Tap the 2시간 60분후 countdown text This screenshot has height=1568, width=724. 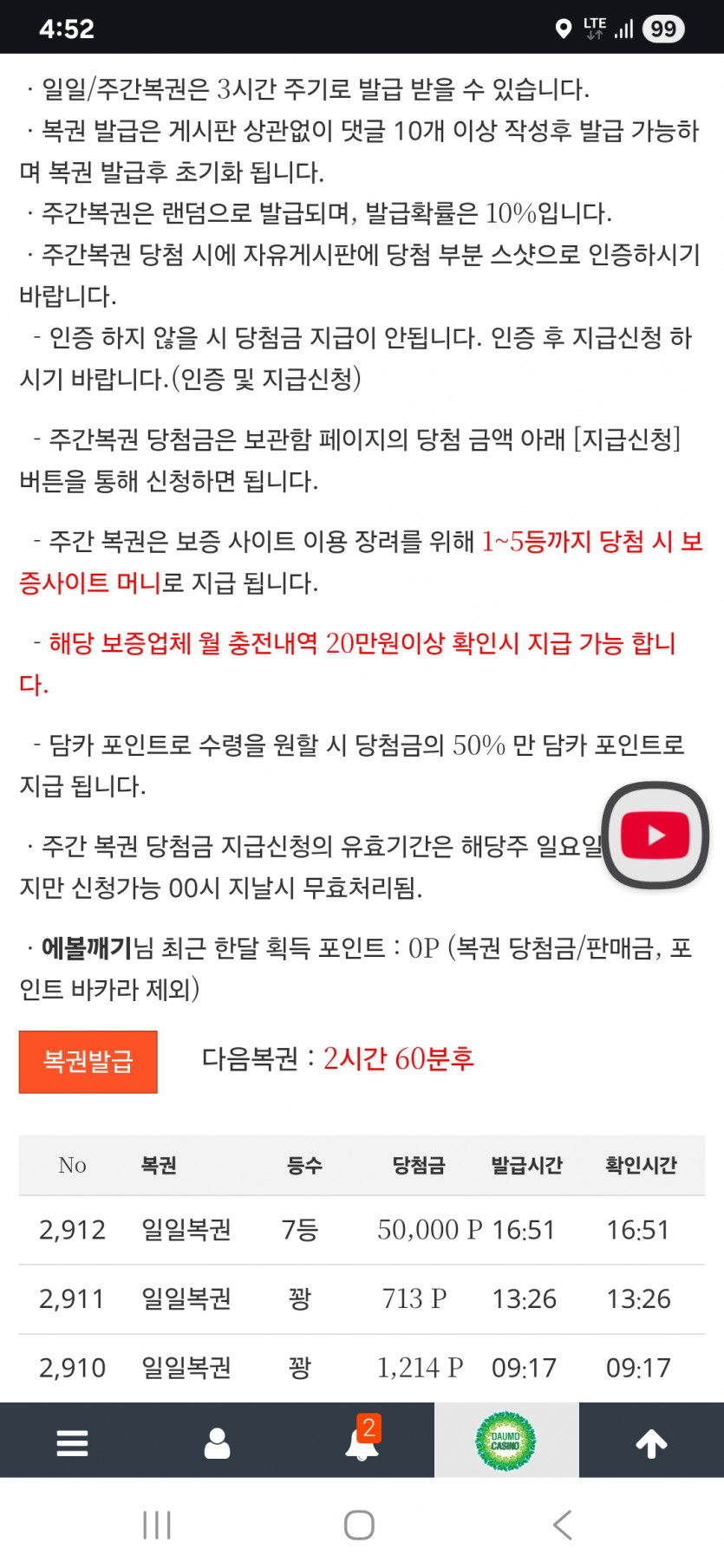pyautogui.click(x=399, y=1061)
